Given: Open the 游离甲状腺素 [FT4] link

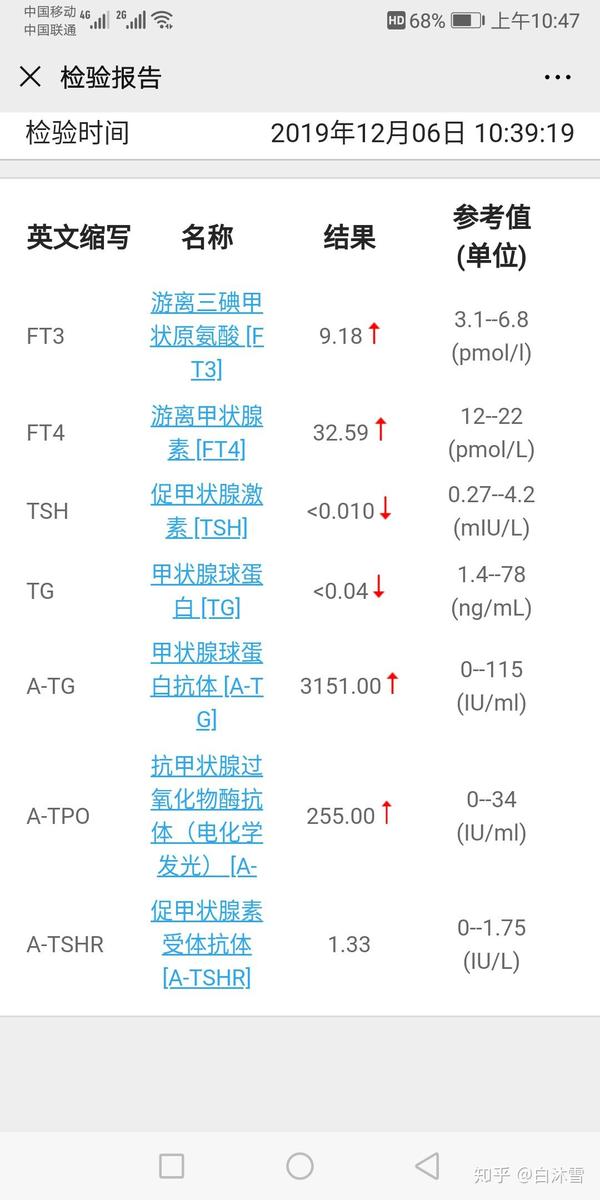Looking at the screenshot, I should [x=207, y=432].
